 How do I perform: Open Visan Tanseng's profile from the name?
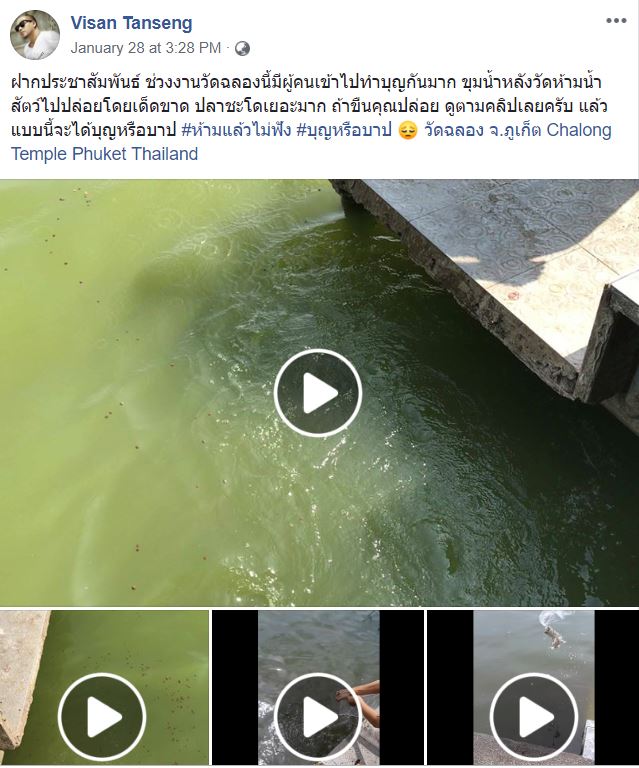(x=131, y=23)
